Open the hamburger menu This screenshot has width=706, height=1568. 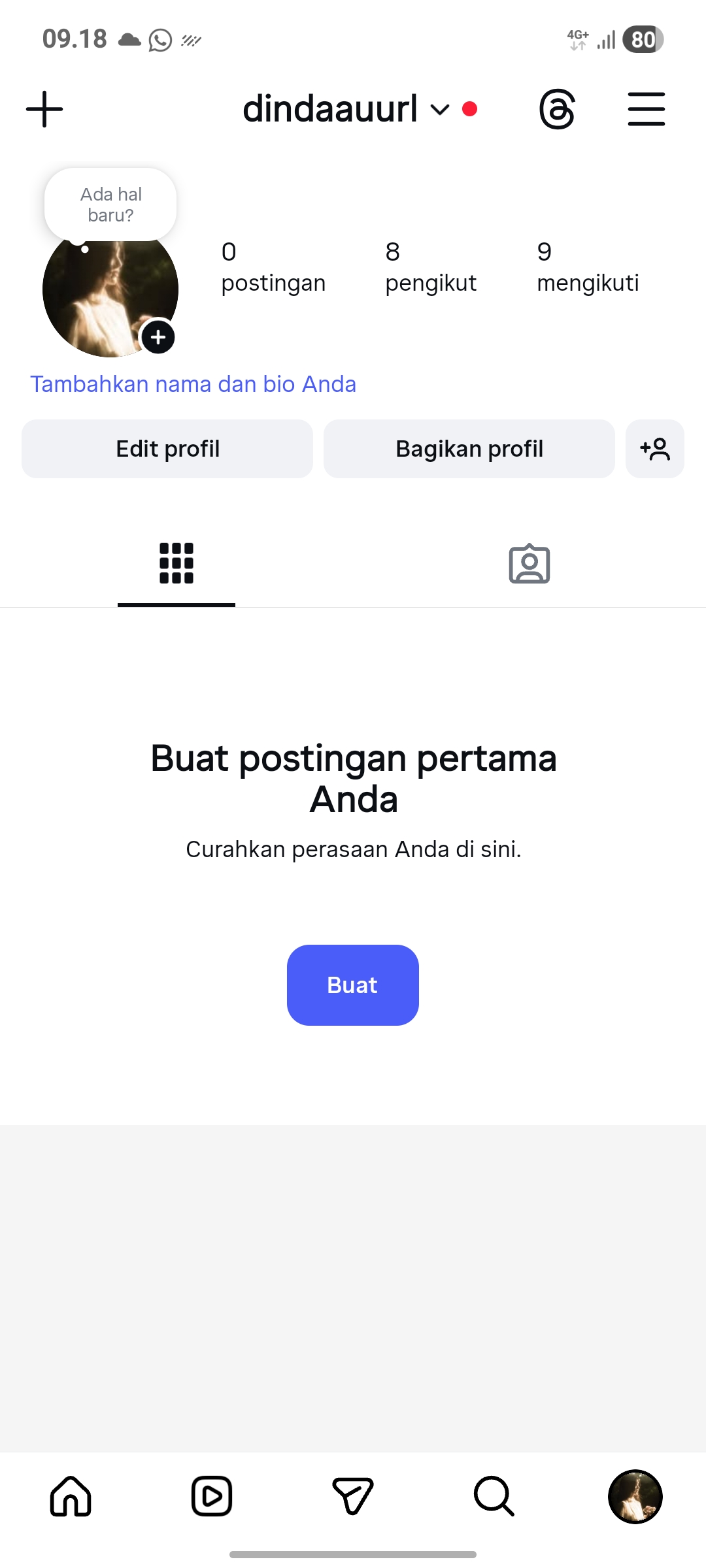point(646,109)
